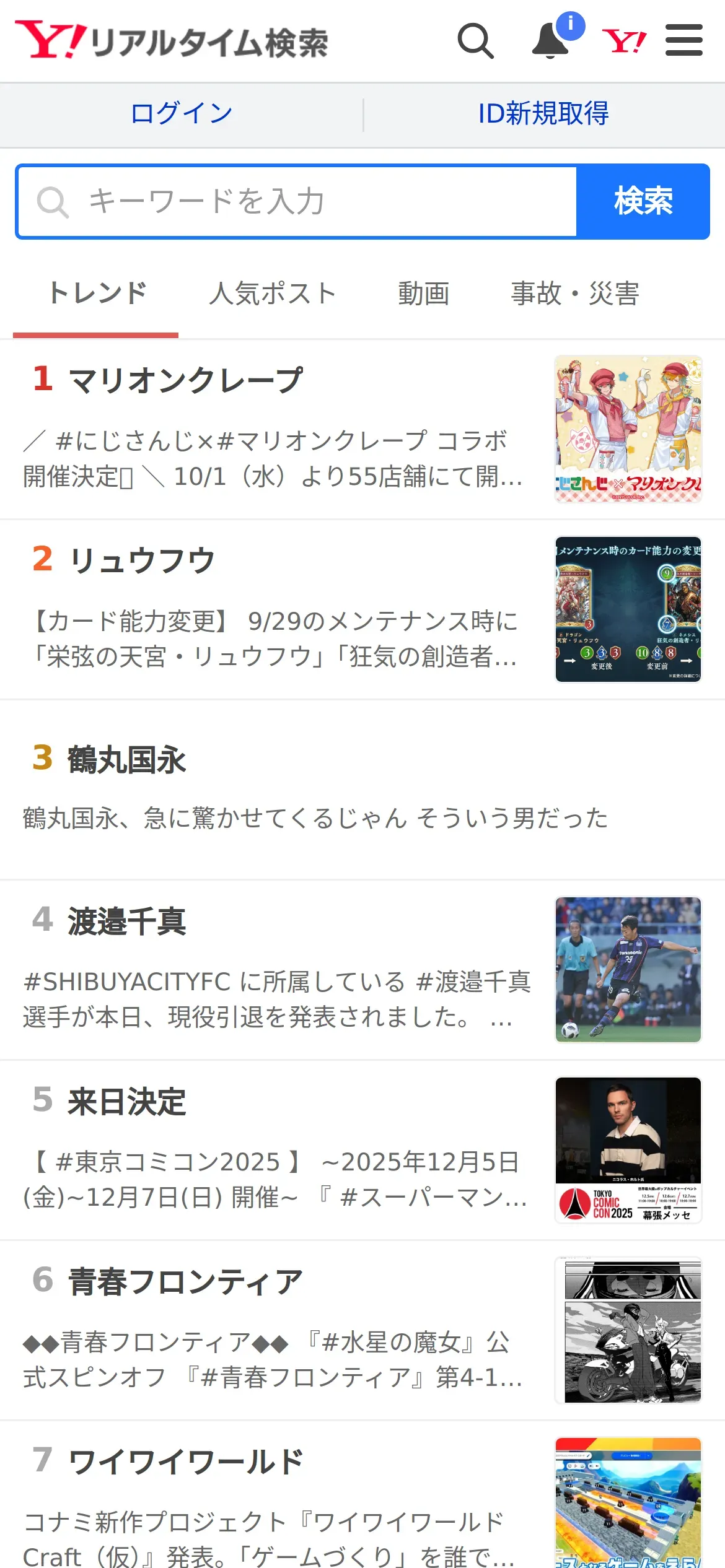The height and width of the screenshot is (1568, 725).
Task: Open the hamburger menu
Action: 683,40
